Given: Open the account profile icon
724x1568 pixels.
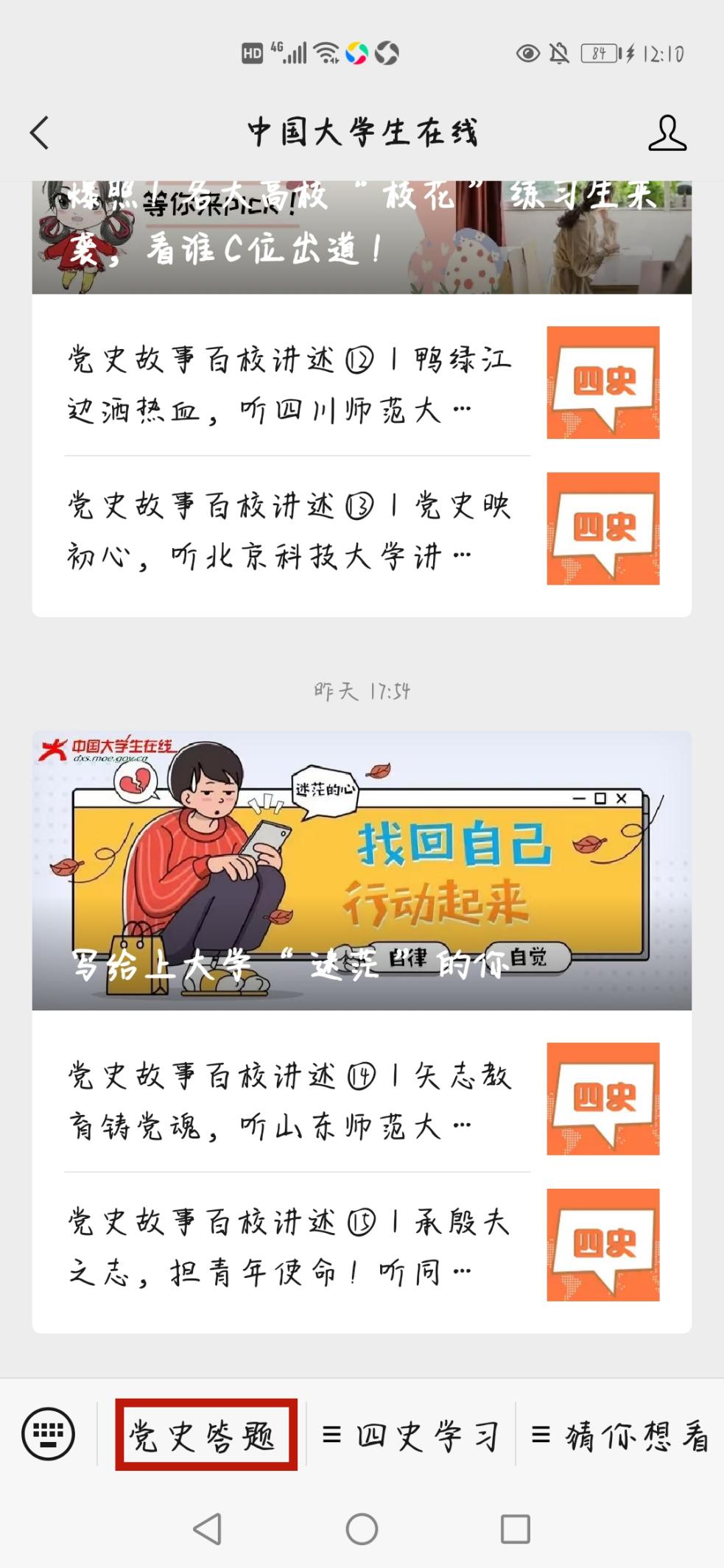Looking at the screenshot, I should (x=667, y=133).
